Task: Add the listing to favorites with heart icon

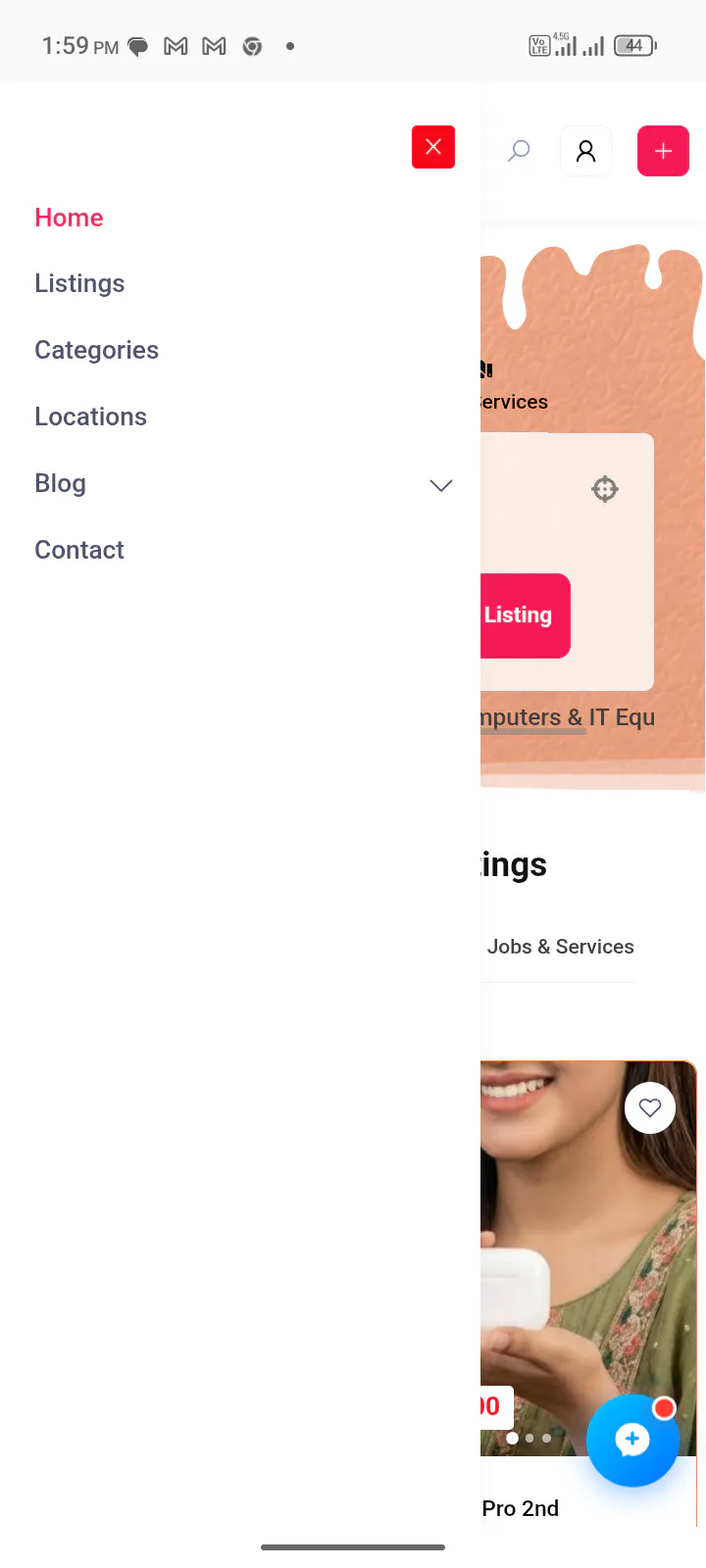Action: [650, 1107]
